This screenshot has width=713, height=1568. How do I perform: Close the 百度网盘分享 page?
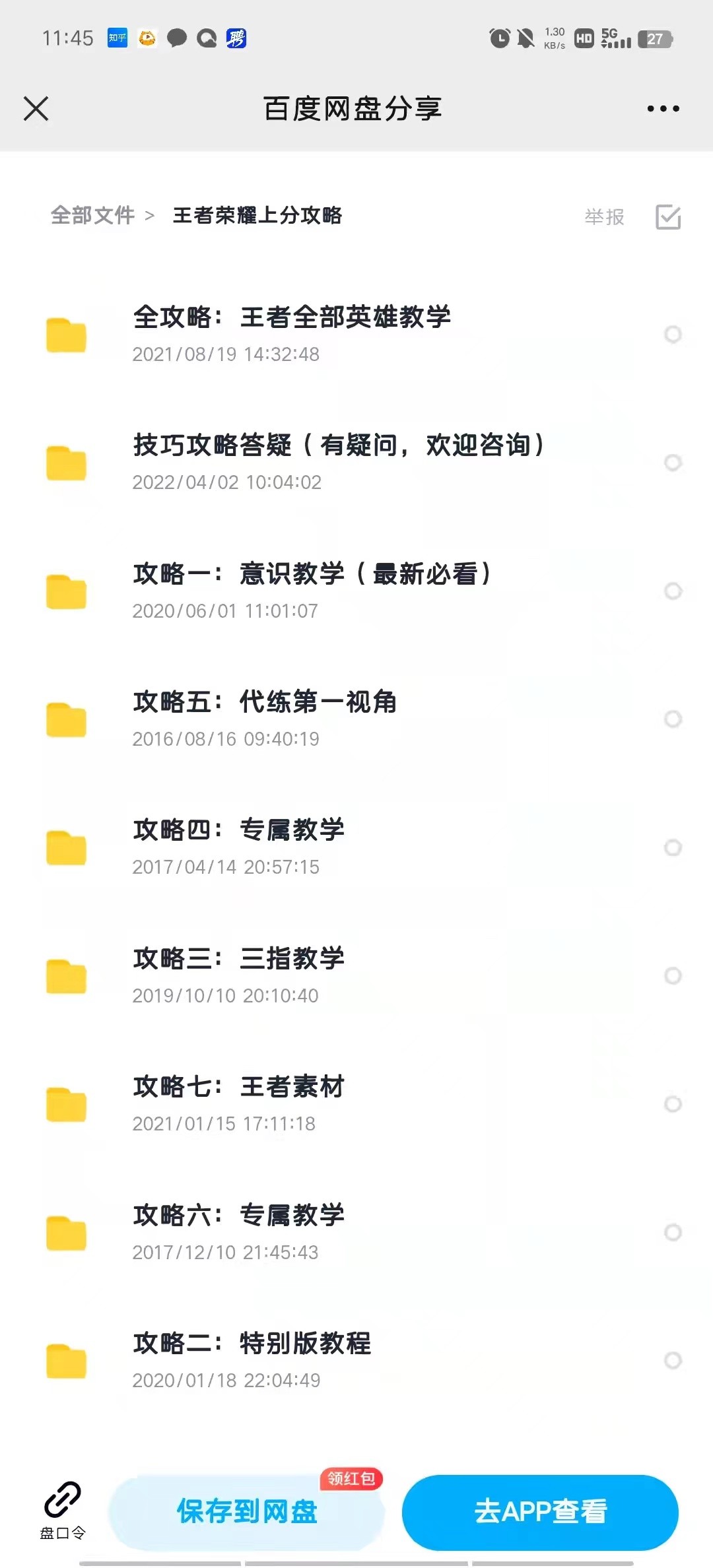coord(36,109)
